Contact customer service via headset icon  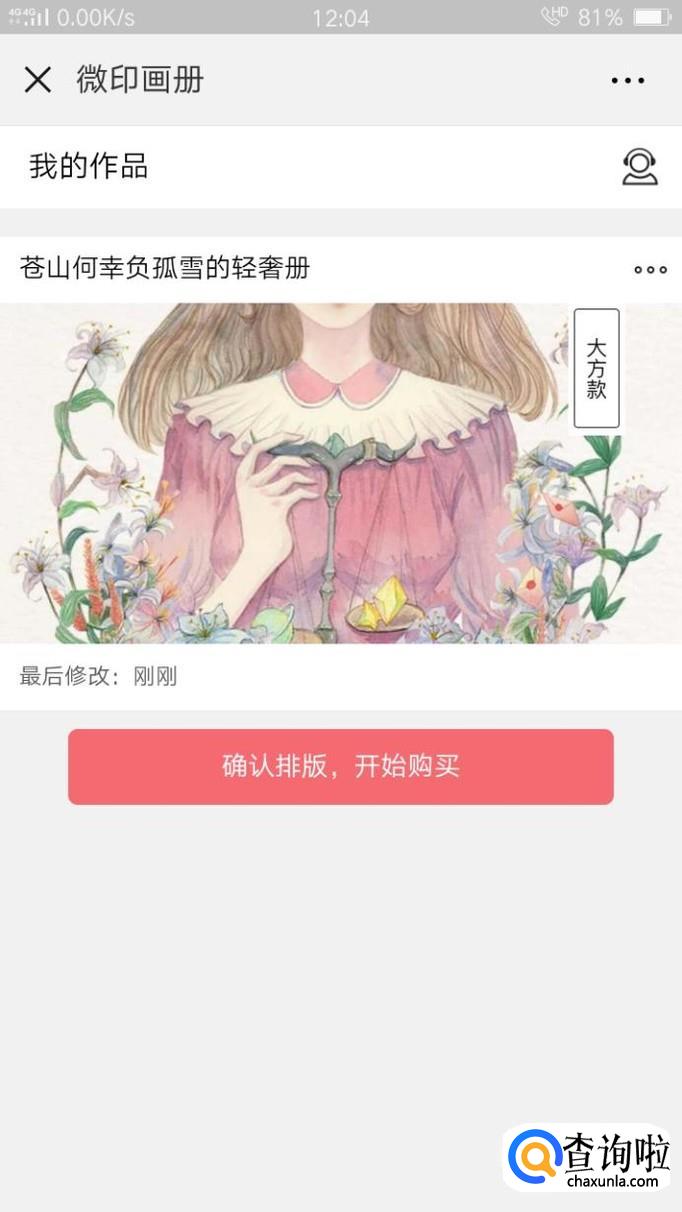(639, 167)
